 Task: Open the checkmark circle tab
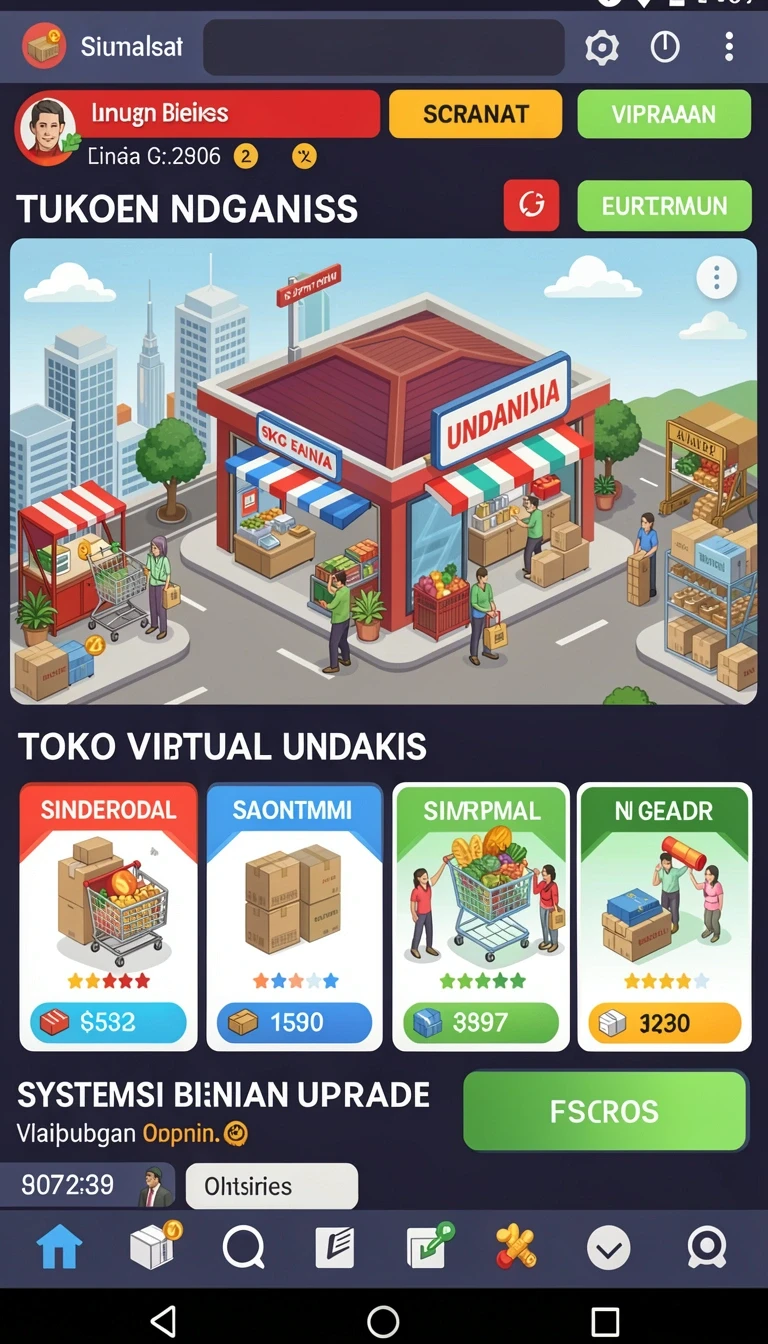click(608, 1248)
